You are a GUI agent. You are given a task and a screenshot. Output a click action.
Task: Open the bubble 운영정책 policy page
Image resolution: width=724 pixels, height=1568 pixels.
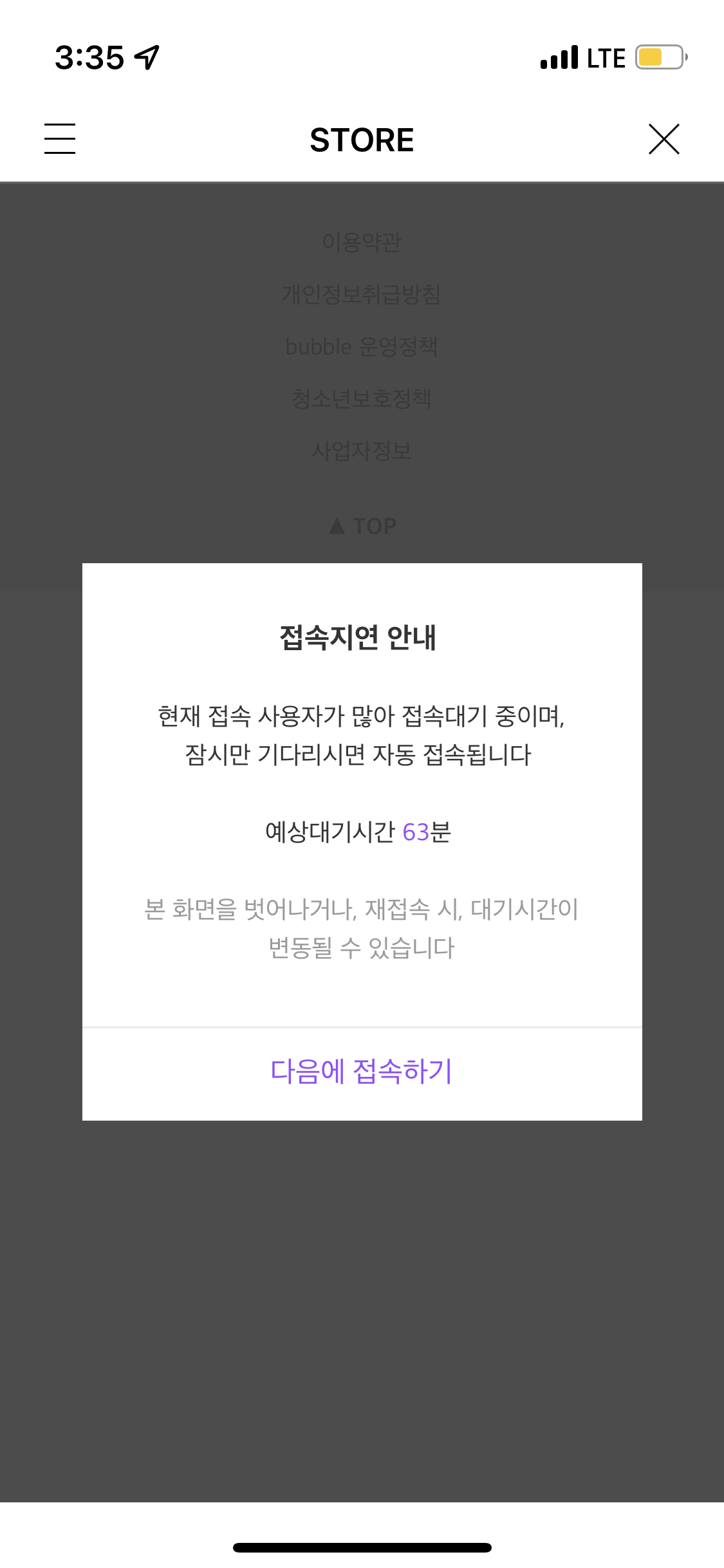tap(362, 347)
